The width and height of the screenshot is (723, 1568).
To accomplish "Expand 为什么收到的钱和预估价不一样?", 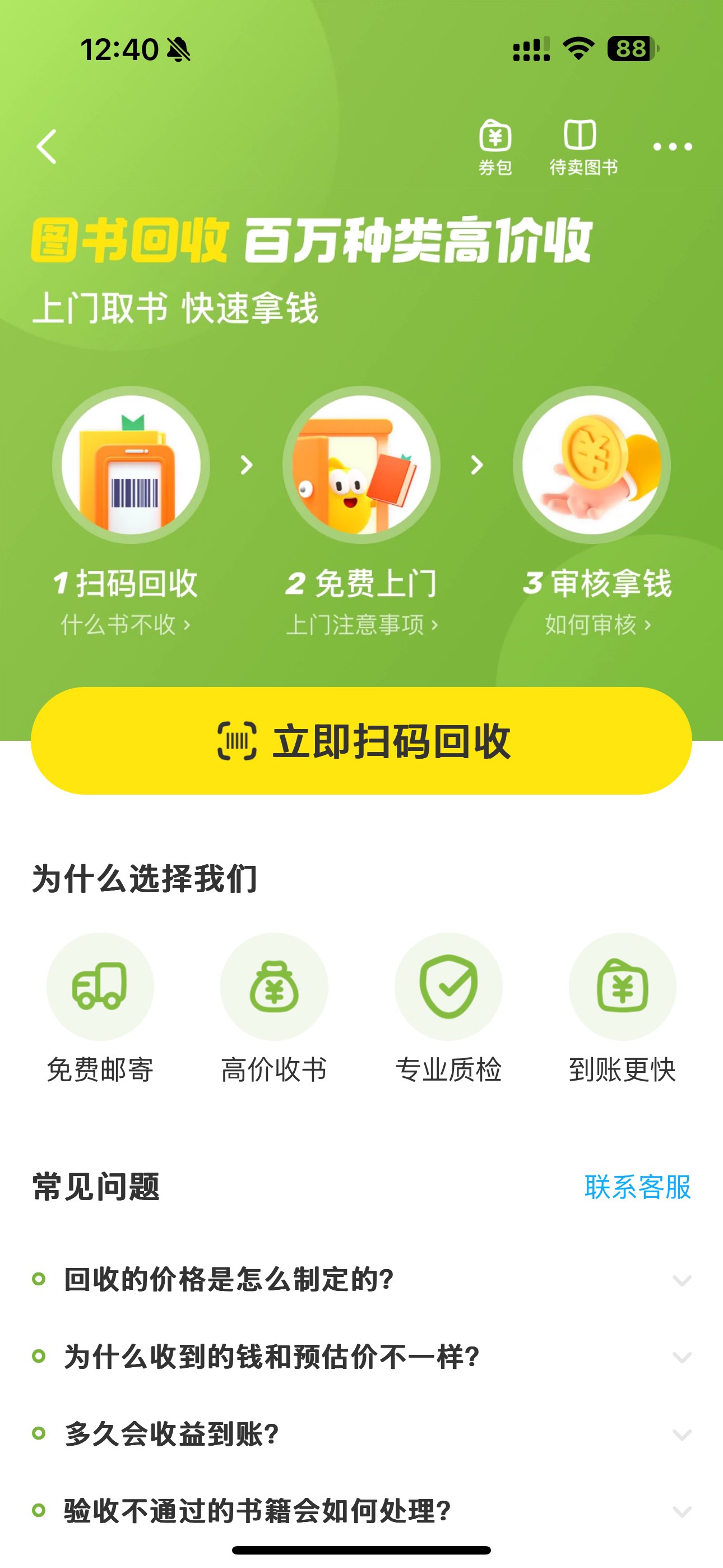I will click(x=361, y=1357).
